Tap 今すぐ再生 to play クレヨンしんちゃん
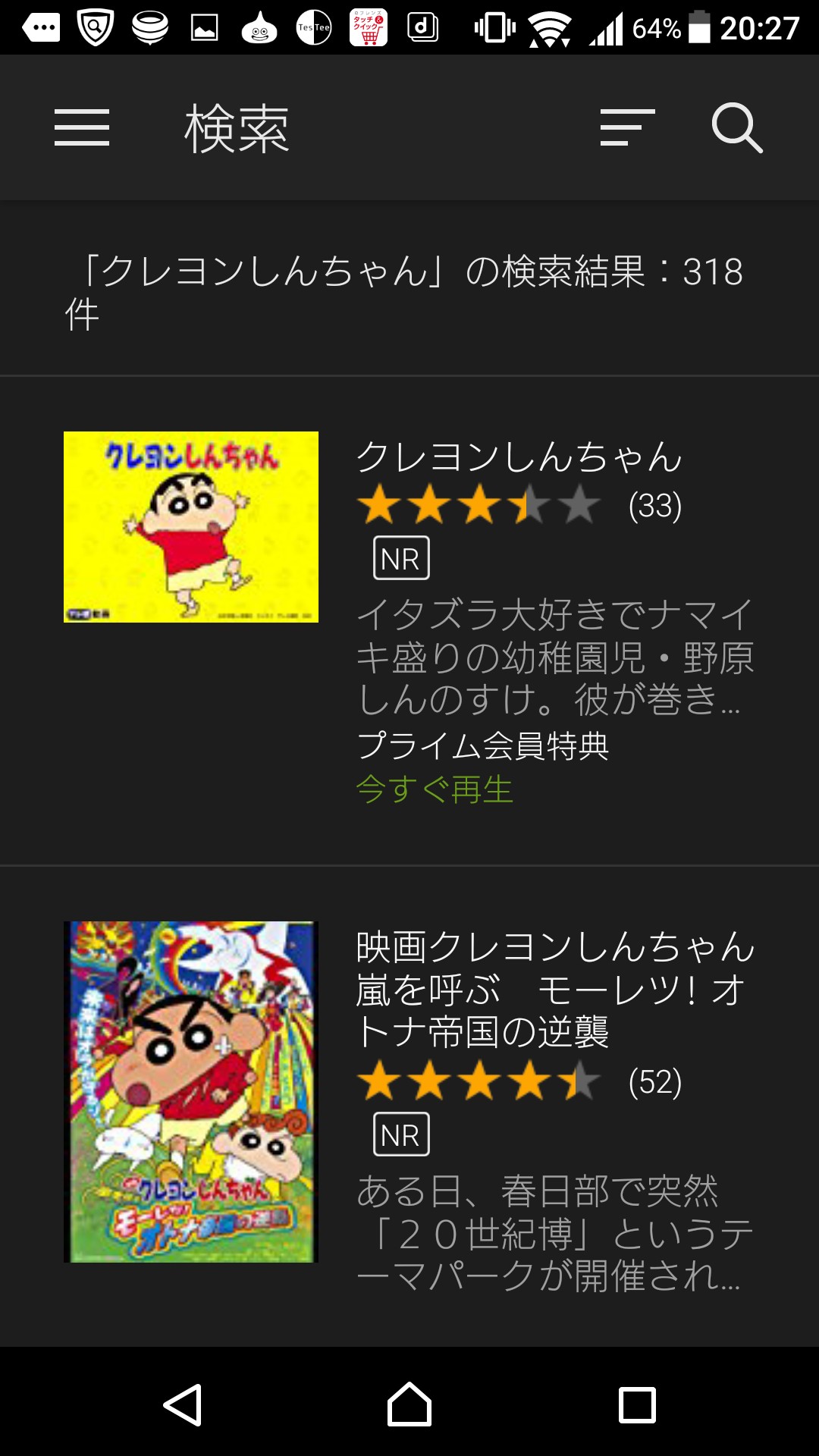 pyautogui.click(x=435, y=789)
